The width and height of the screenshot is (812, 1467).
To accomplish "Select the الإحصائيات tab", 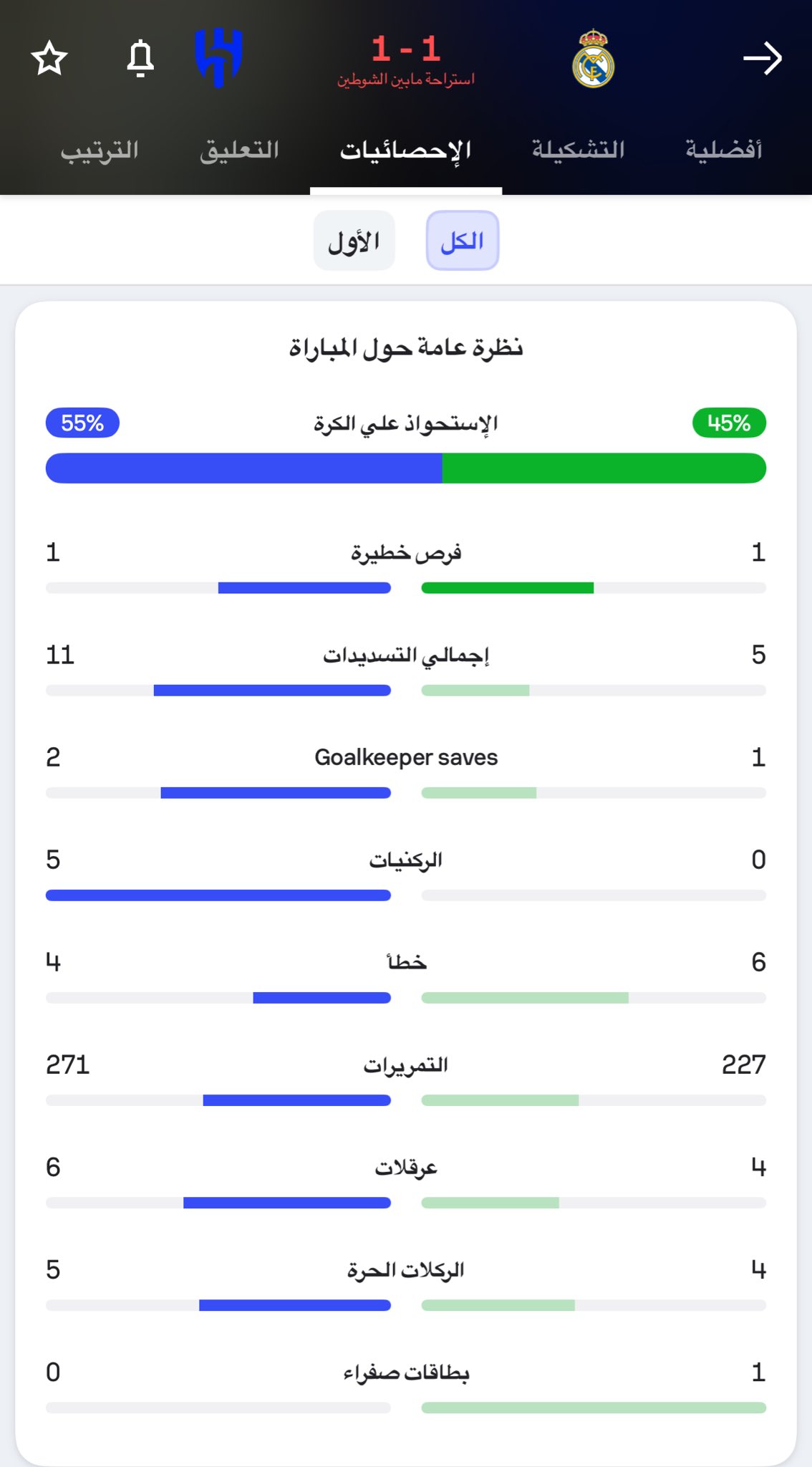I will (x=405, y=150).
